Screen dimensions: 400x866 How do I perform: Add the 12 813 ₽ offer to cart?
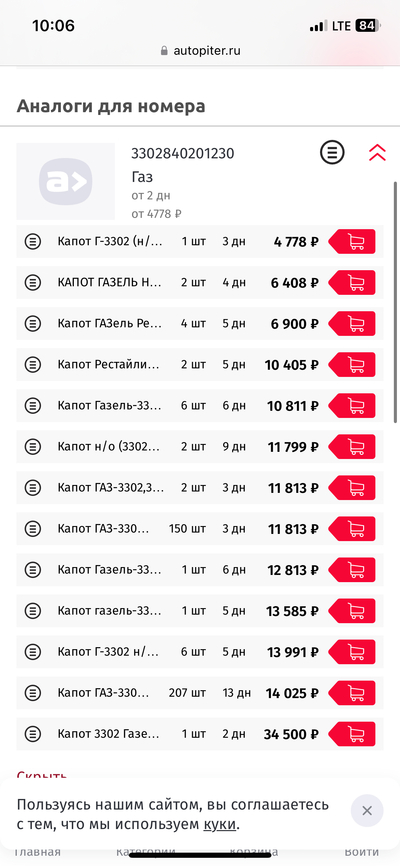[x=352, y=570]
